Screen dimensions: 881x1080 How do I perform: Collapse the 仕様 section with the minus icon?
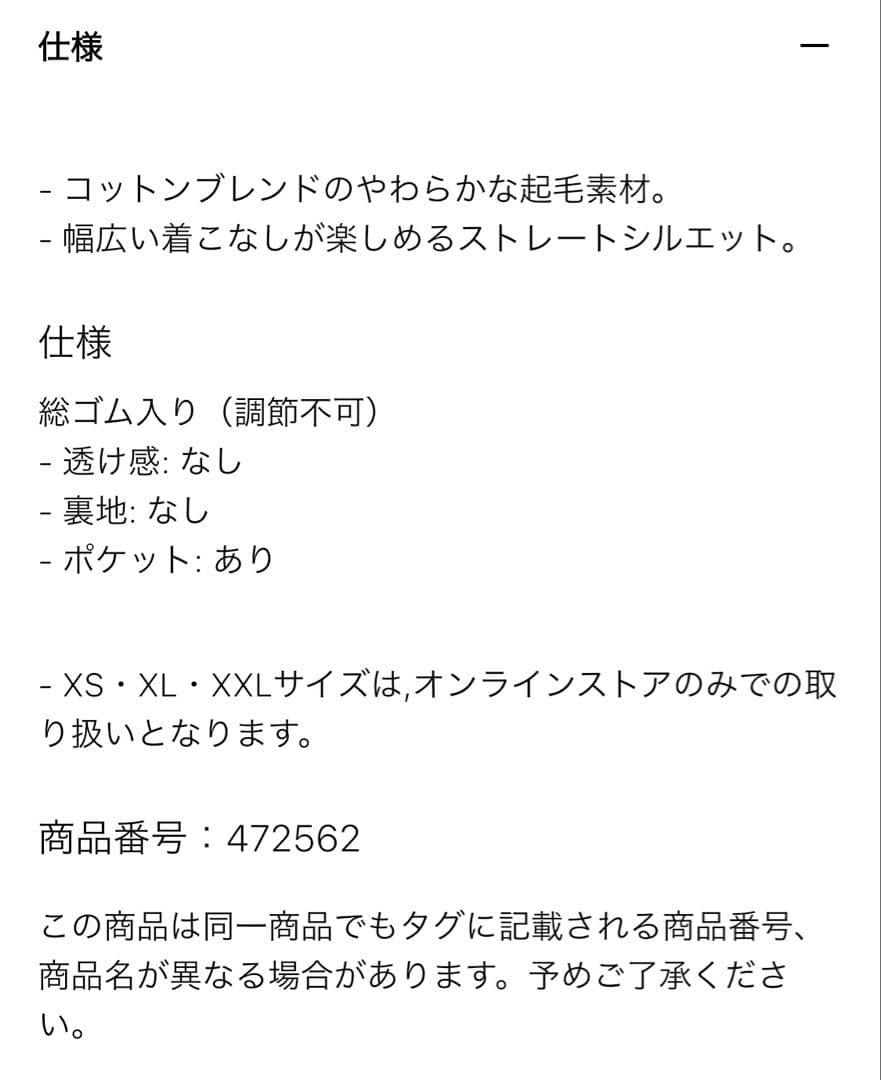point(816,47)
